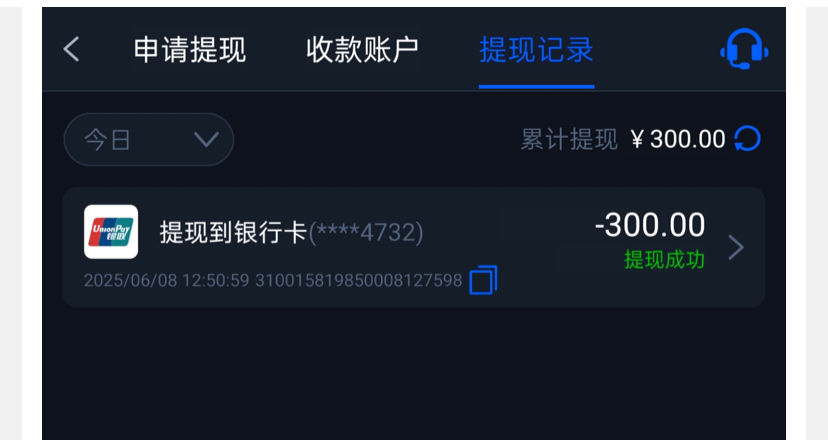Viewport: 828px width, 440px height.
Task: Copy the withdrawal order number
Action: click(x=483, y=281)
